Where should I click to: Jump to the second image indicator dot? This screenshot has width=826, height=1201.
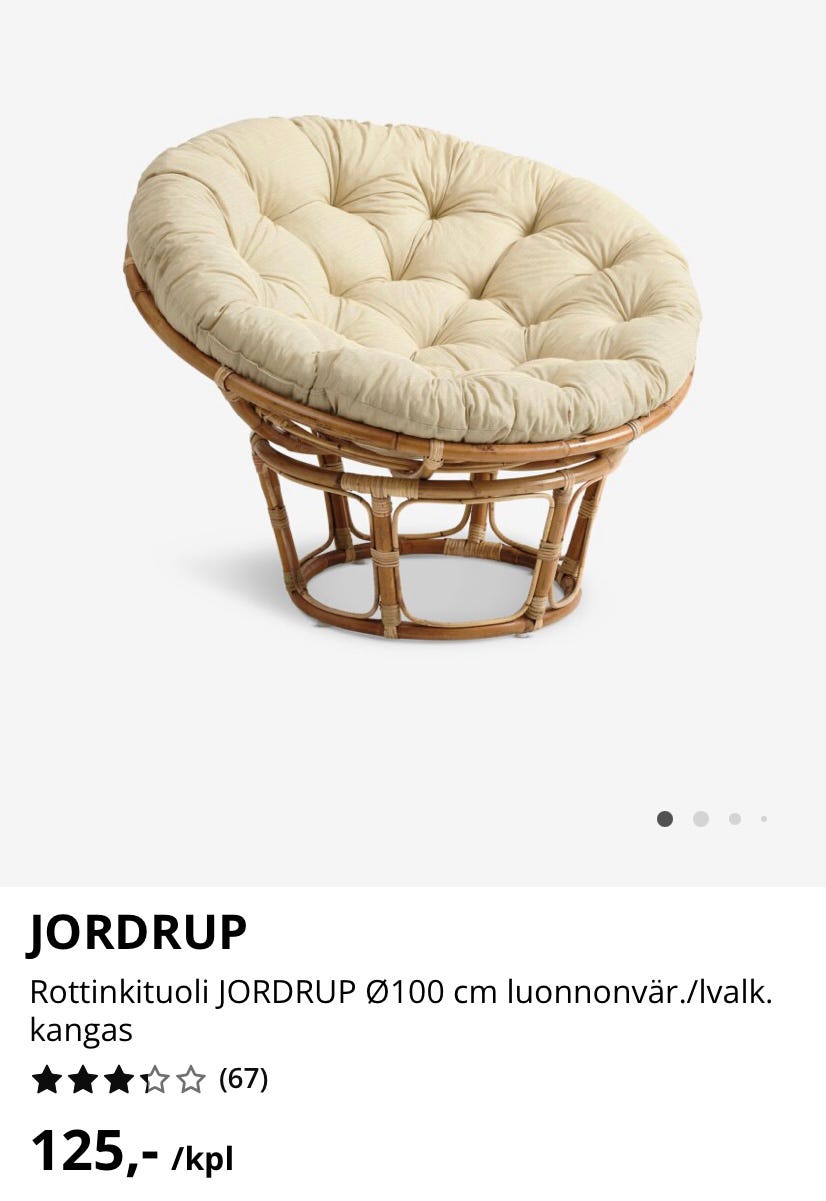(x=700, y=819)
